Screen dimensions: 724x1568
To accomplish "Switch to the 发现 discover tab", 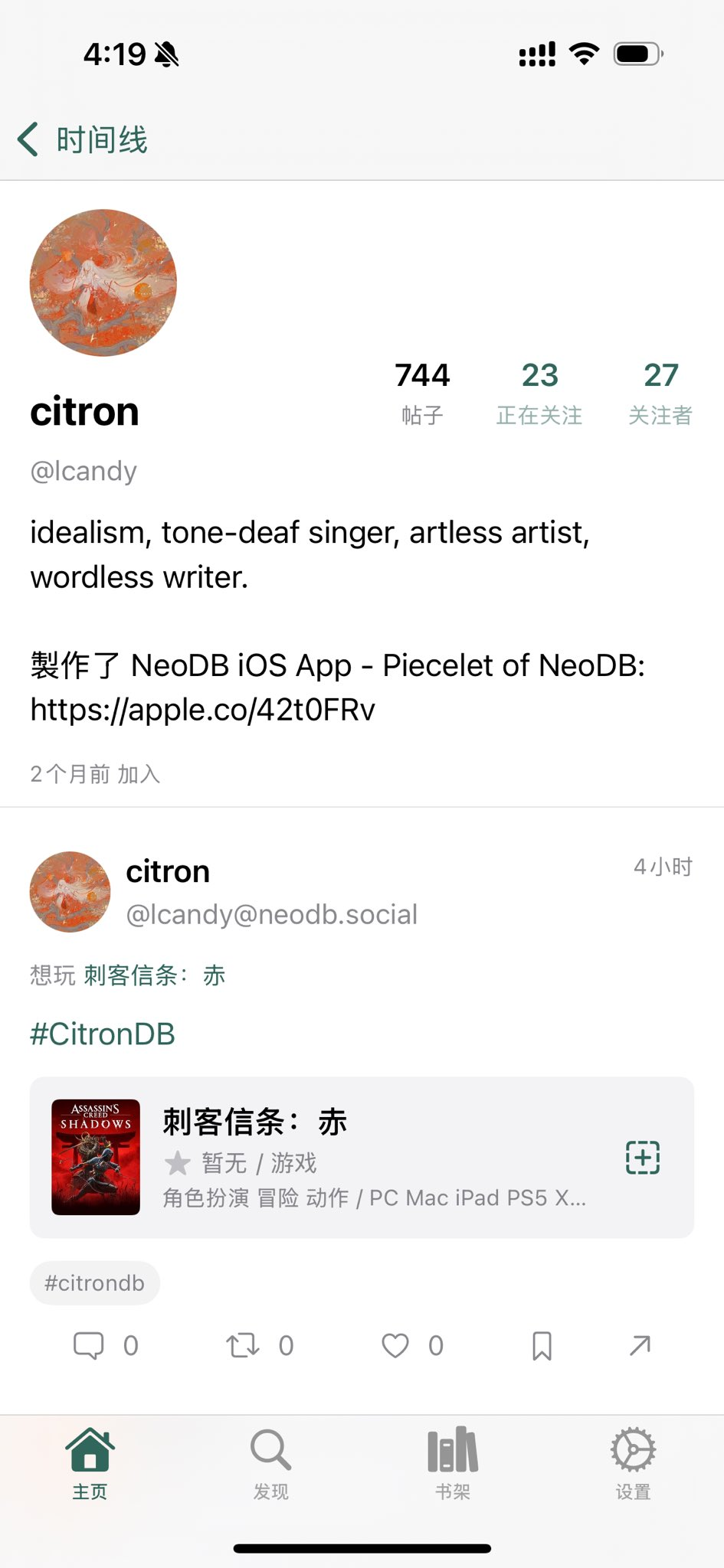I will tap(271, 1463).
